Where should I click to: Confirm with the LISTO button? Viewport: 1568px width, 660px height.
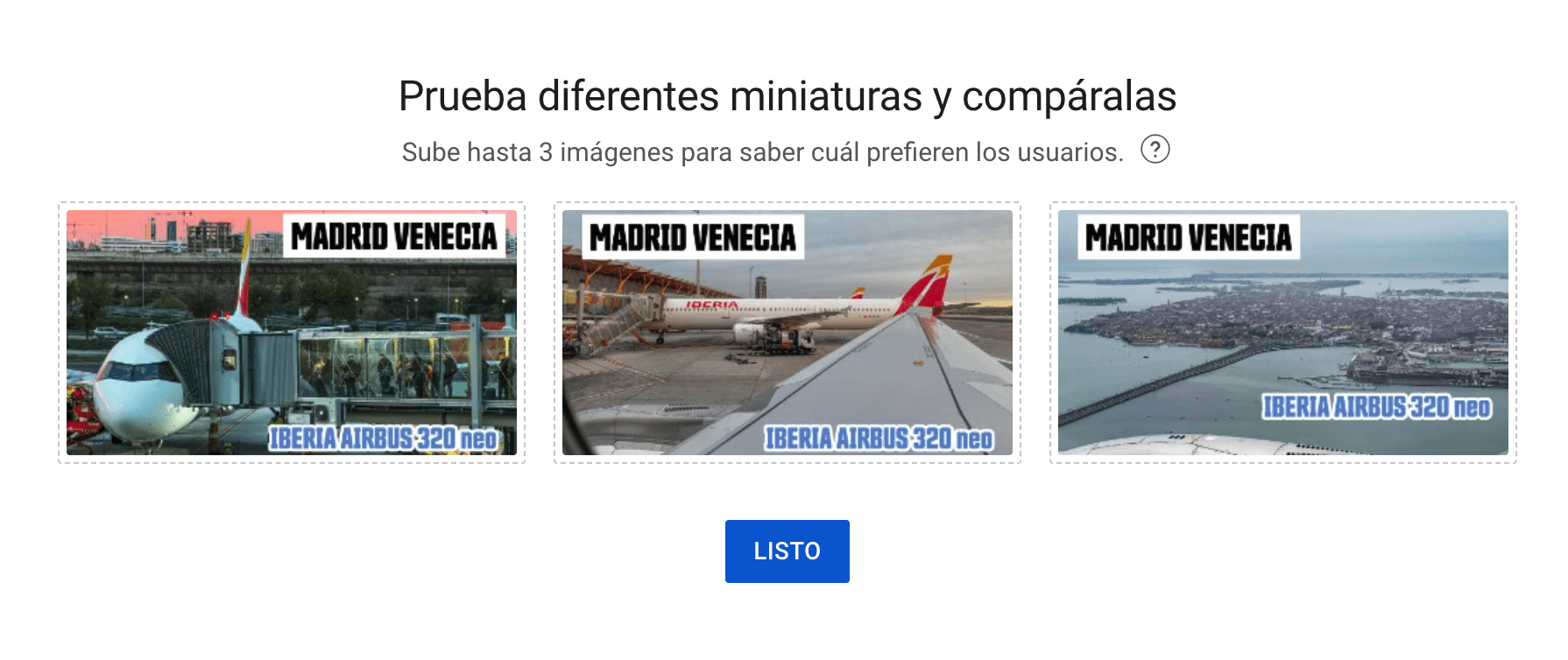[x=787, y=551]
